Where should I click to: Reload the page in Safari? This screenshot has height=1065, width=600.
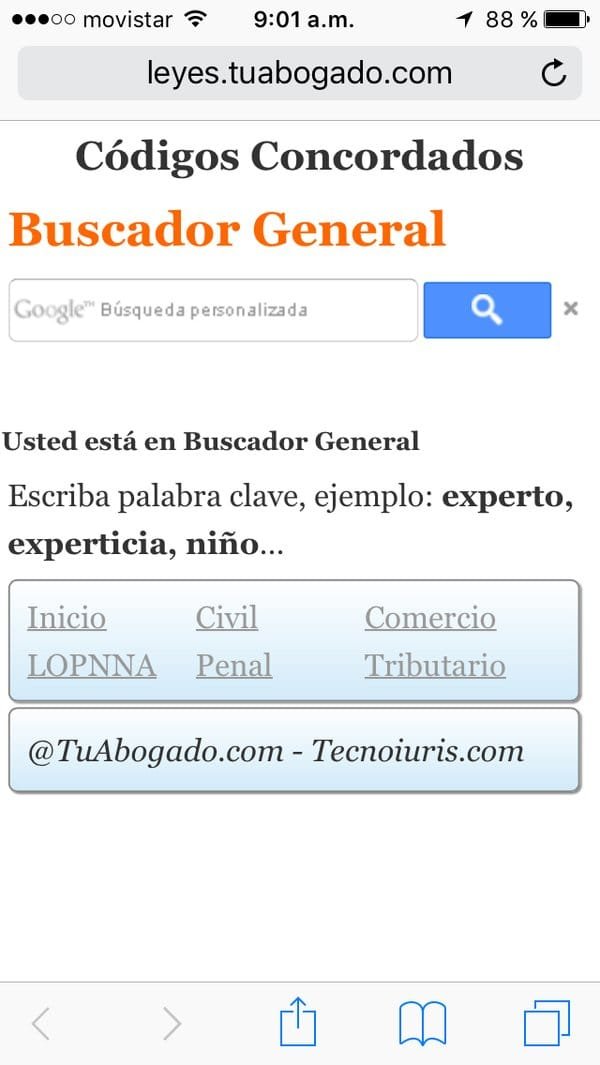553,73
